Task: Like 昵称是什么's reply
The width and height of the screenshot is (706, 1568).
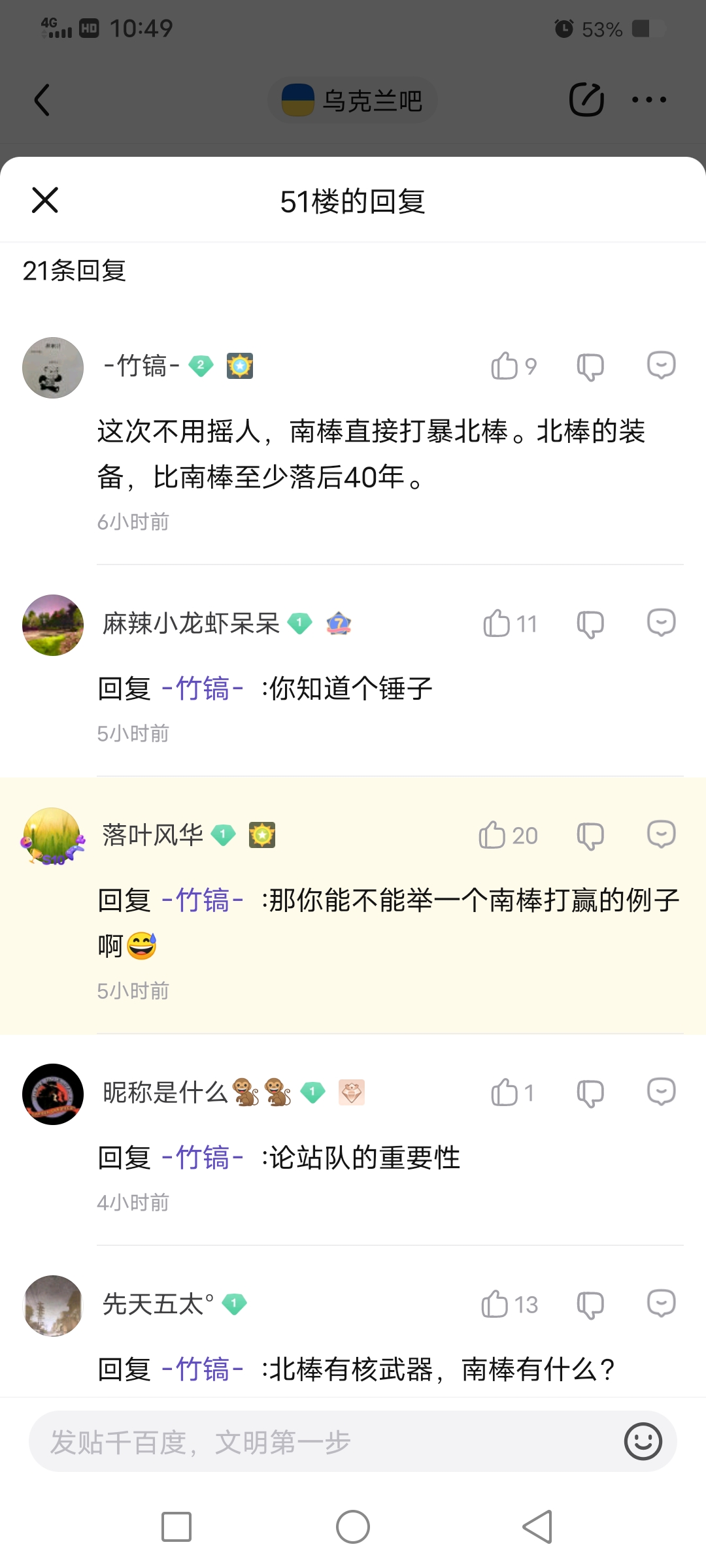Action: click(x=513, y=1092)
